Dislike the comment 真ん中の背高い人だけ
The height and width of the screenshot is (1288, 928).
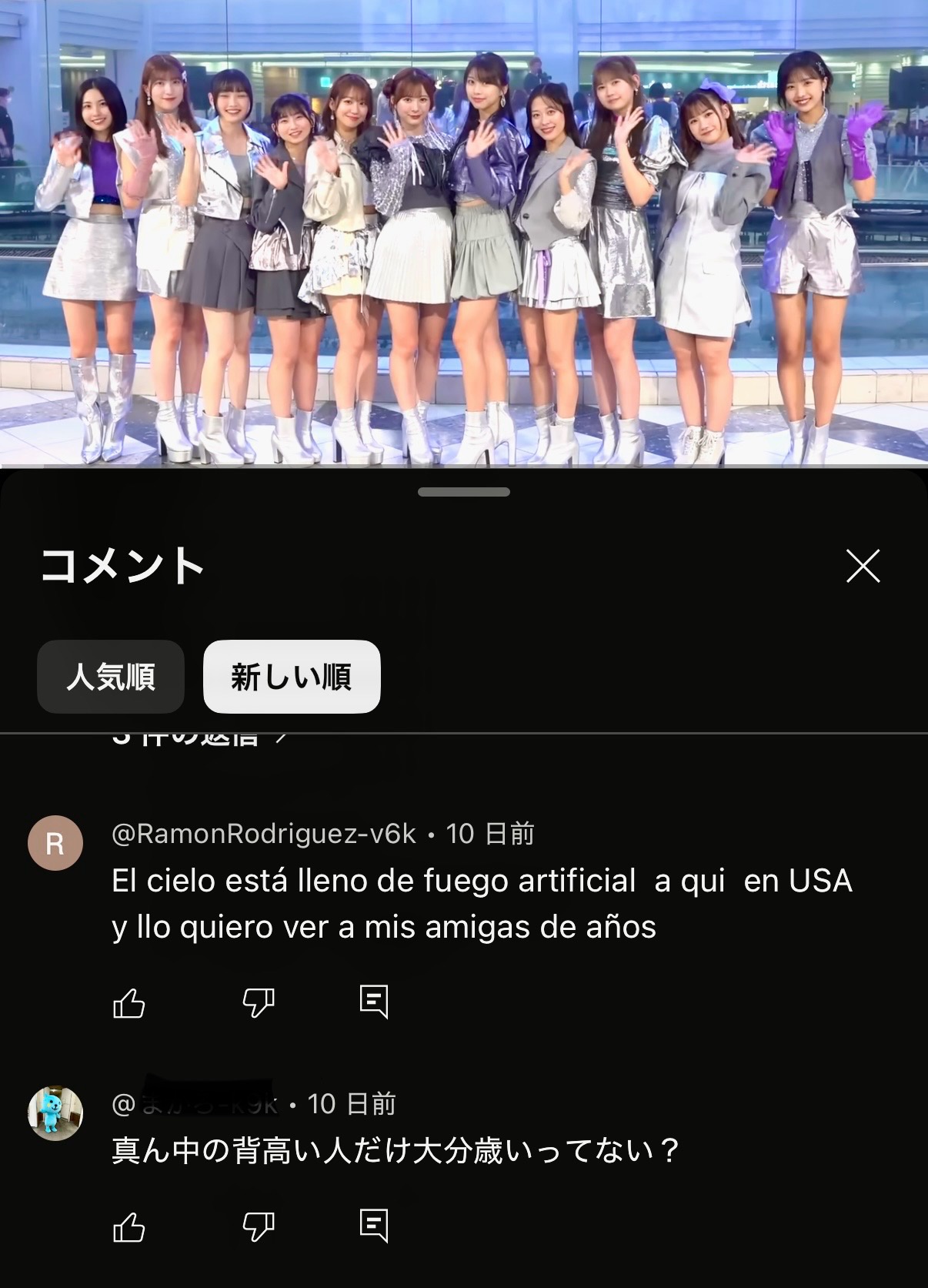coord(258,1226)
